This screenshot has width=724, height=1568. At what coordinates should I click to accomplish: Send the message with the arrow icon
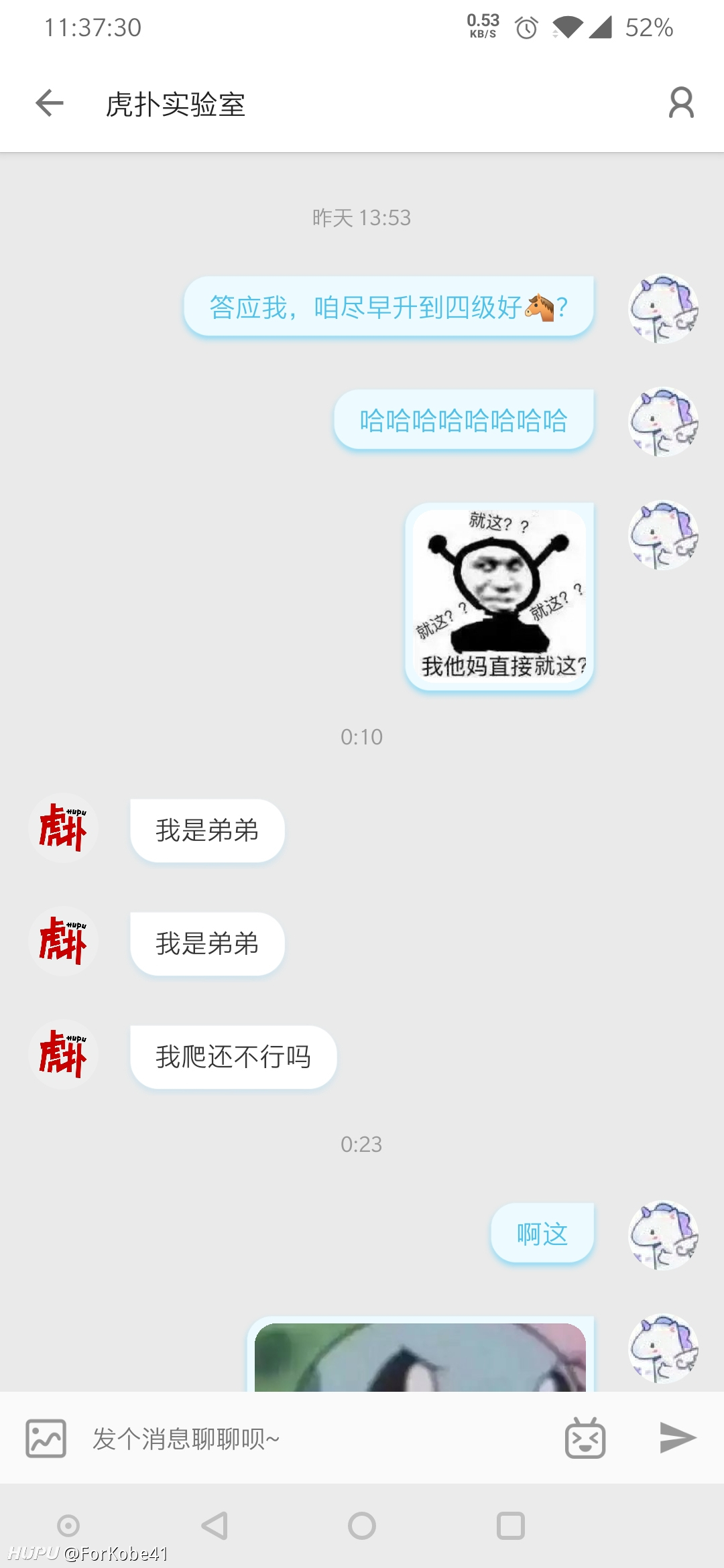click(678, 1438)
